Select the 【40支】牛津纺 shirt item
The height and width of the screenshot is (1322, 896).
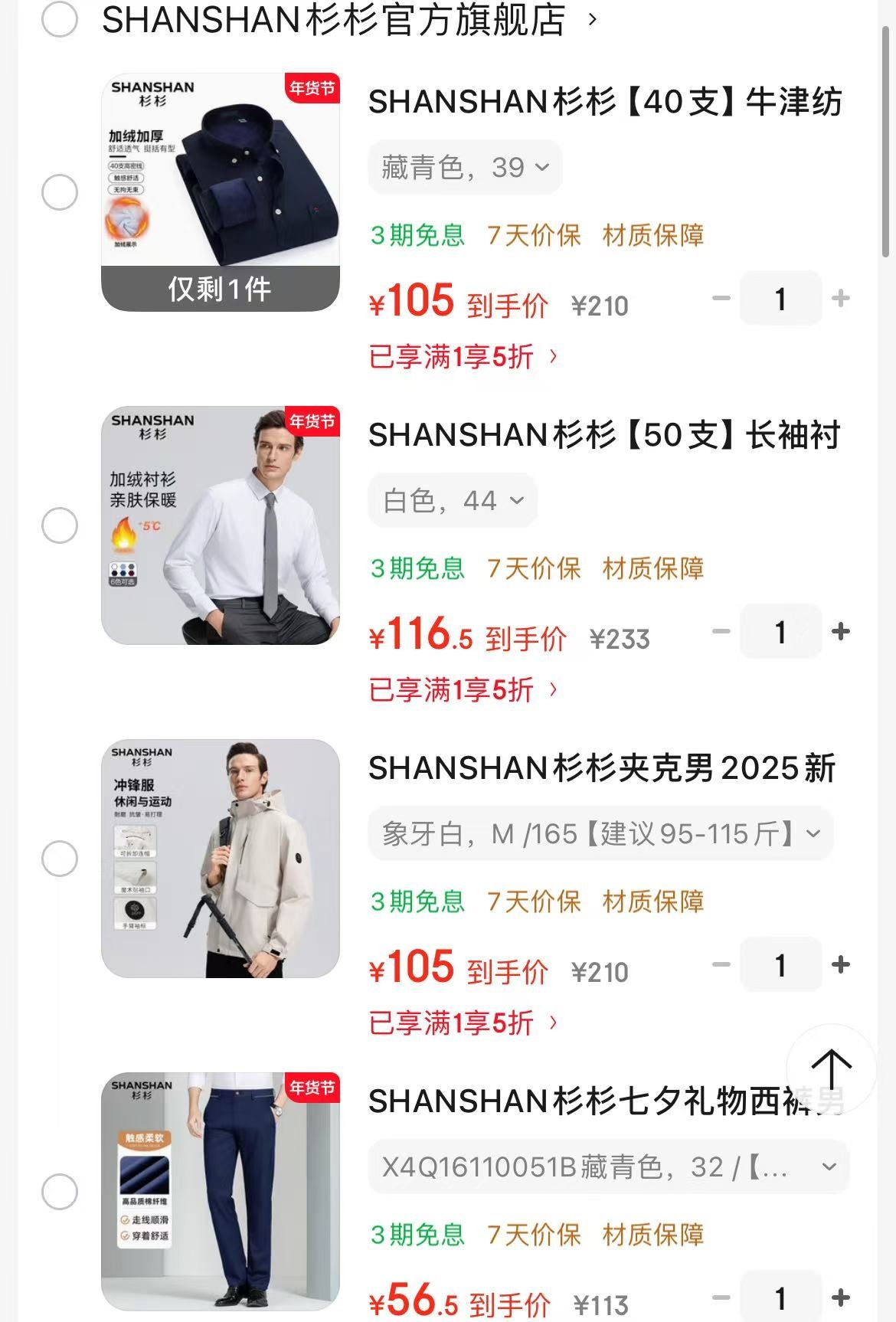(x=60, y=192)
